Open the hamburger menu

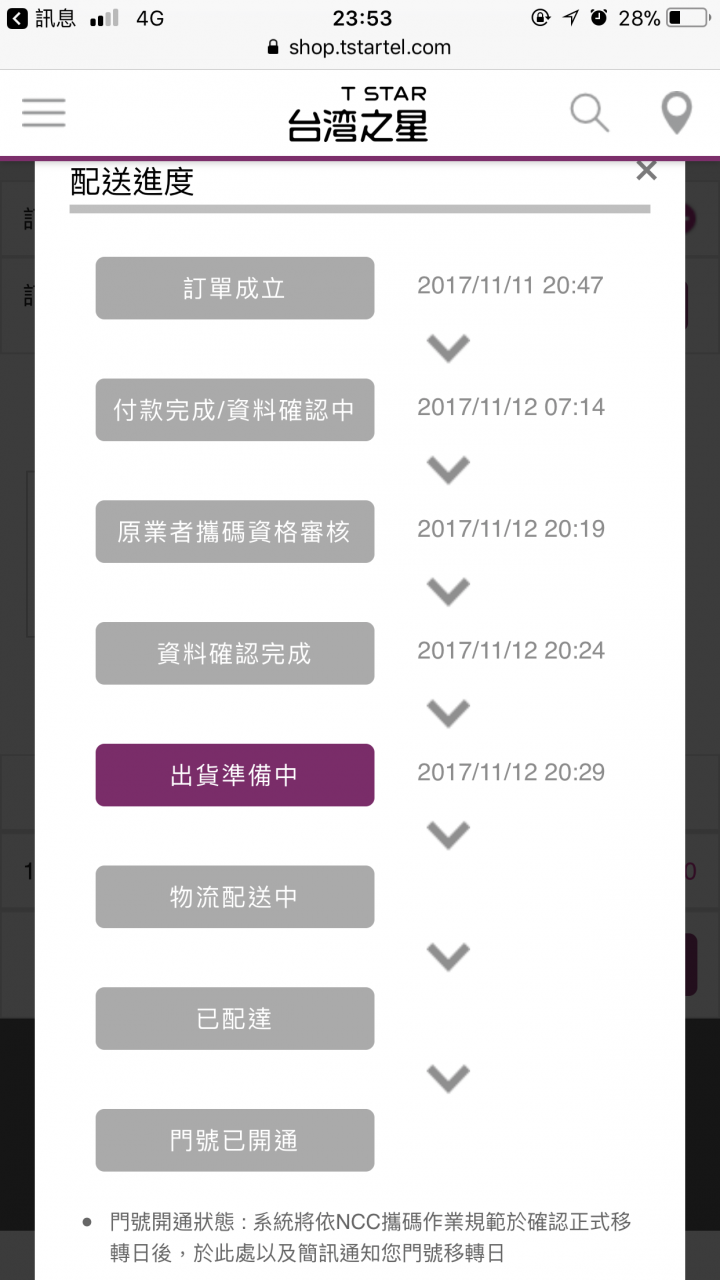pyautogui.click(x=44, y=112)
